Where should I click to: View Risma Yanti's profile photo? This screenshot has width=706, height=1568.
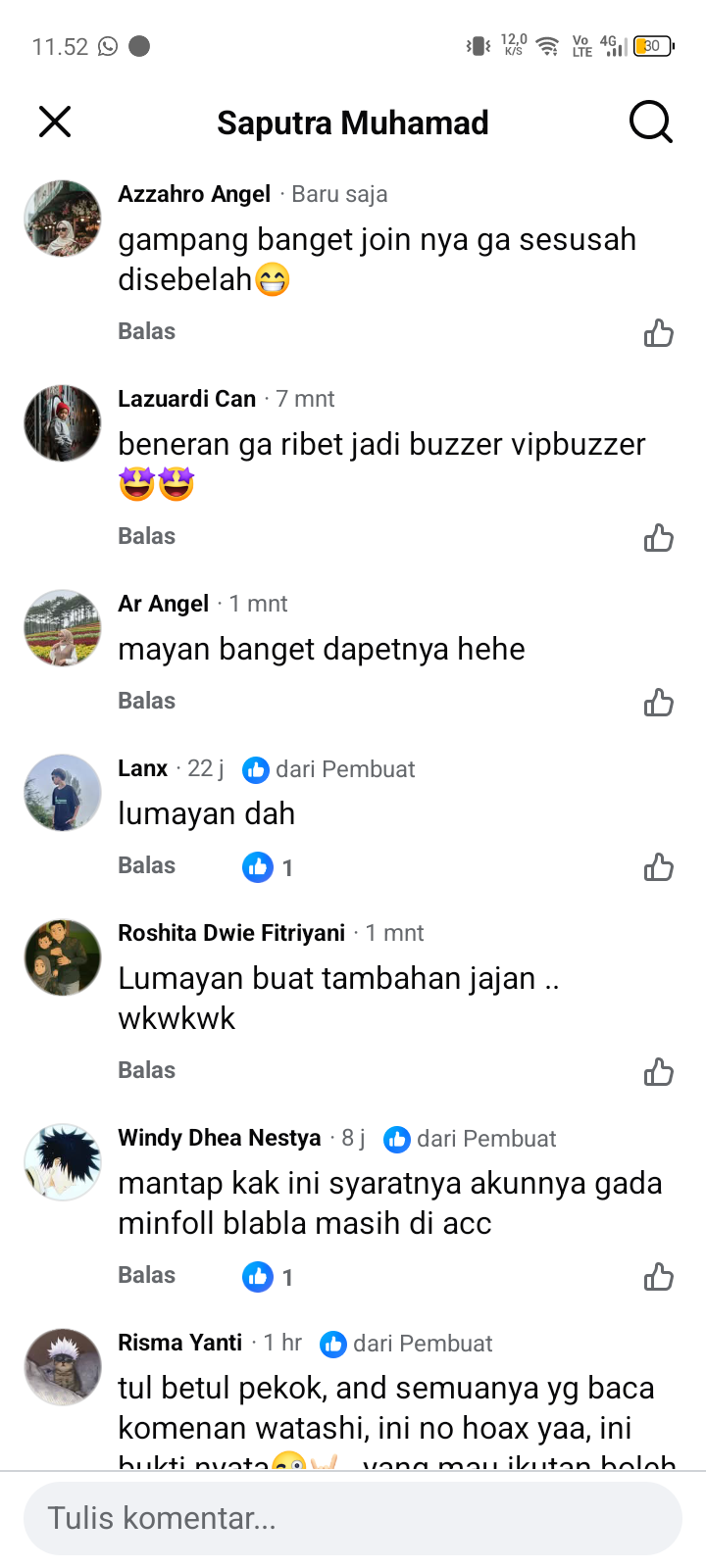(x=63, y=1367)
